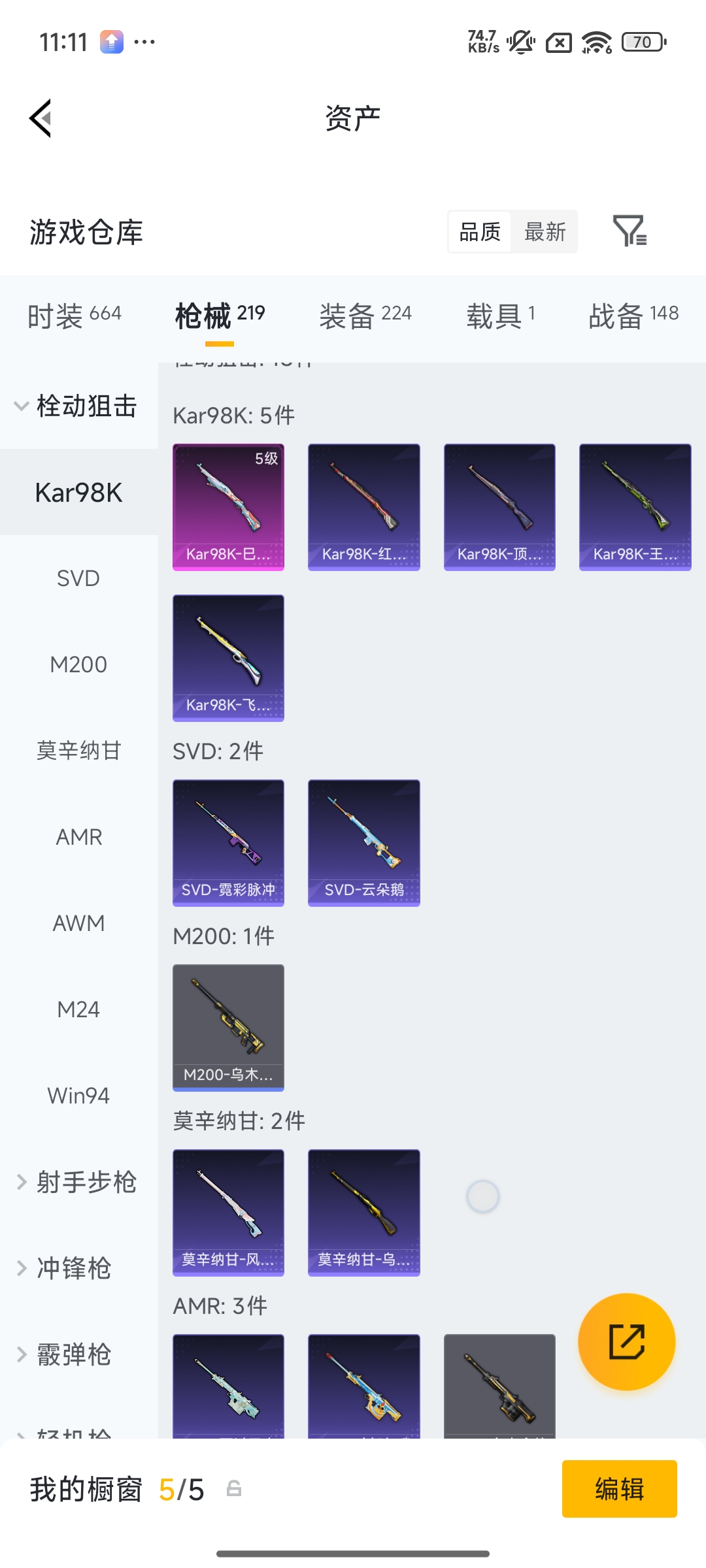This screenshot has width=706, height=1568.
Task: Go back from the 资产 page
Action: [x=41, y=118]
